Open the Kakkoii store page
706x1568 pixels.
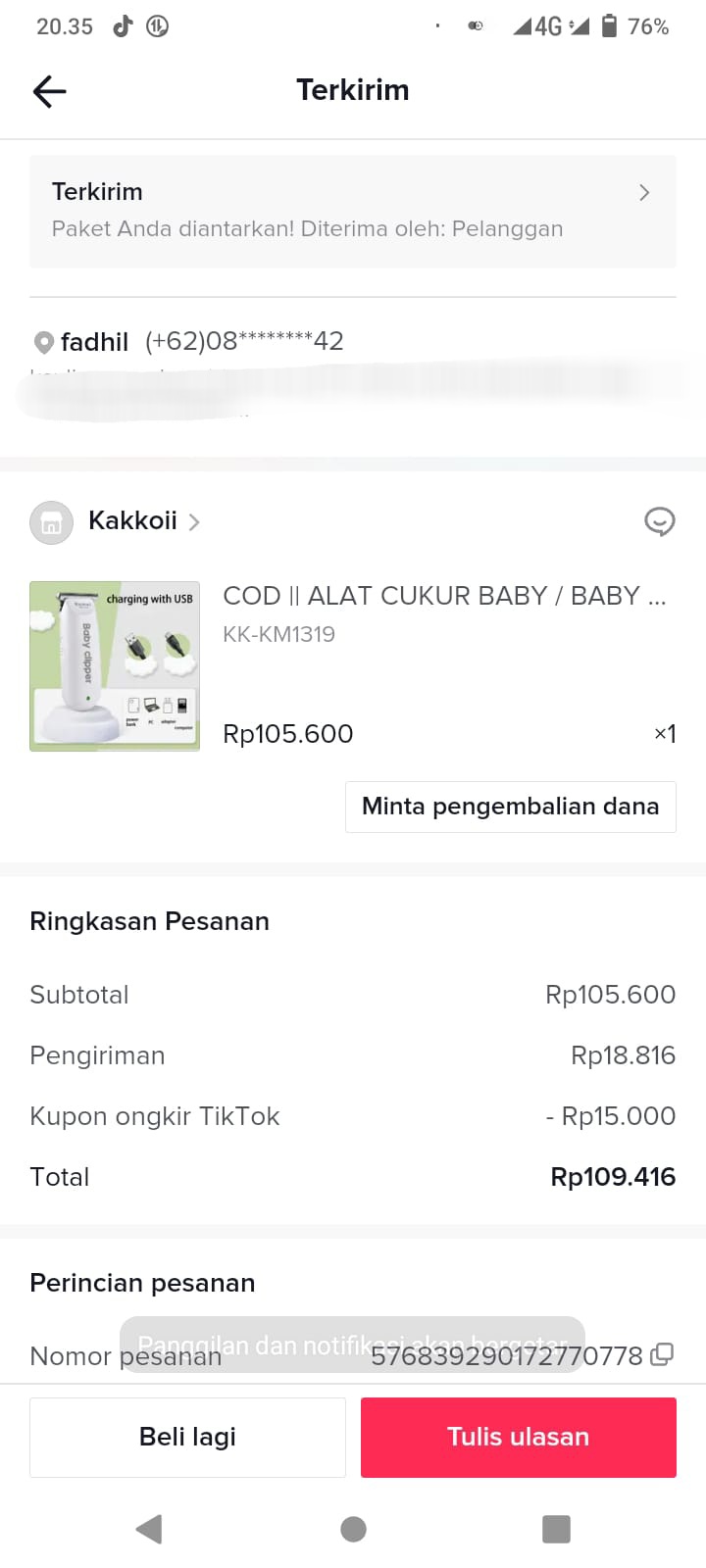coord(133,520)
